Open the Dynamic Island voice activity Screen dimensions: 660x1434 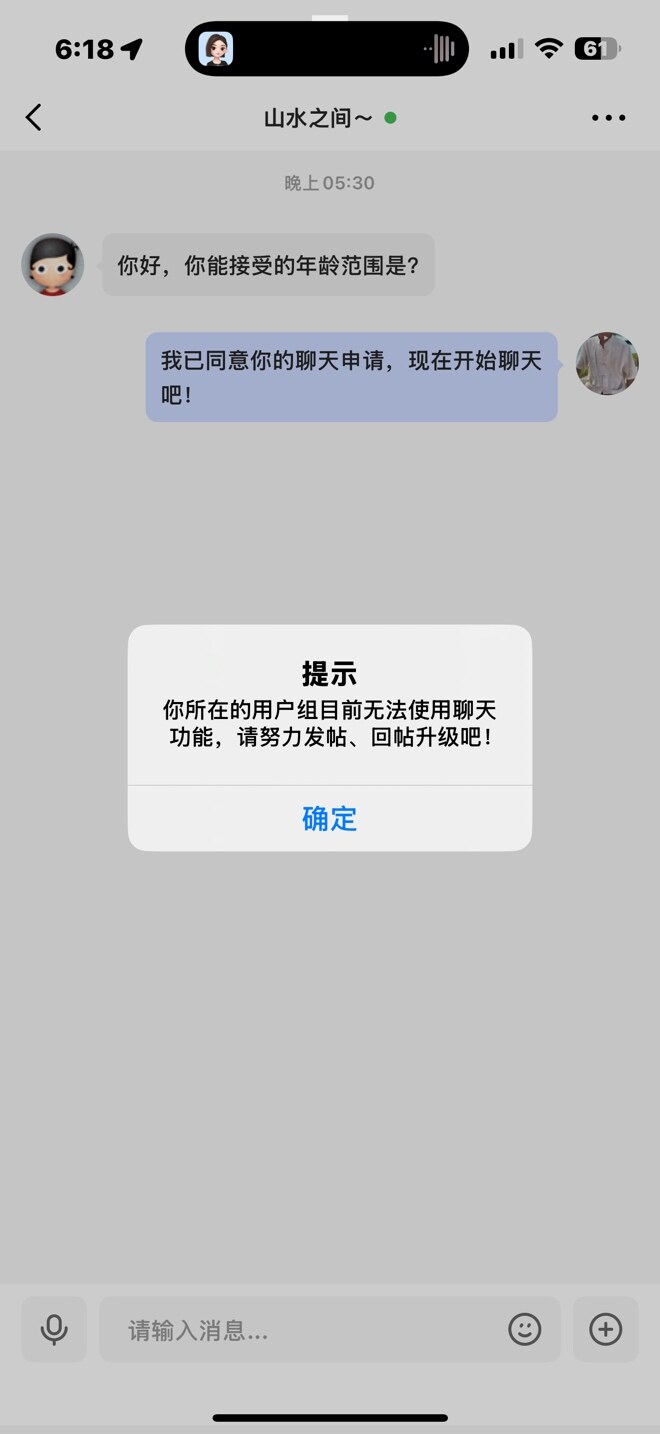[x=327, y=49]
